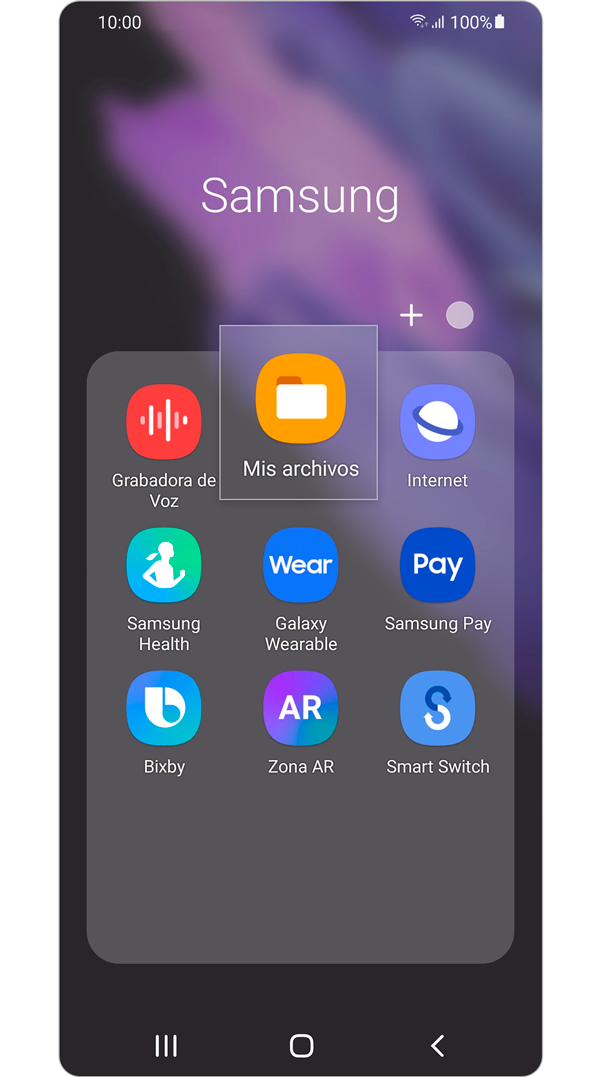Launch Galaxy Wearable app
This screenshot has width=600, height=1077.
point(300,565)
